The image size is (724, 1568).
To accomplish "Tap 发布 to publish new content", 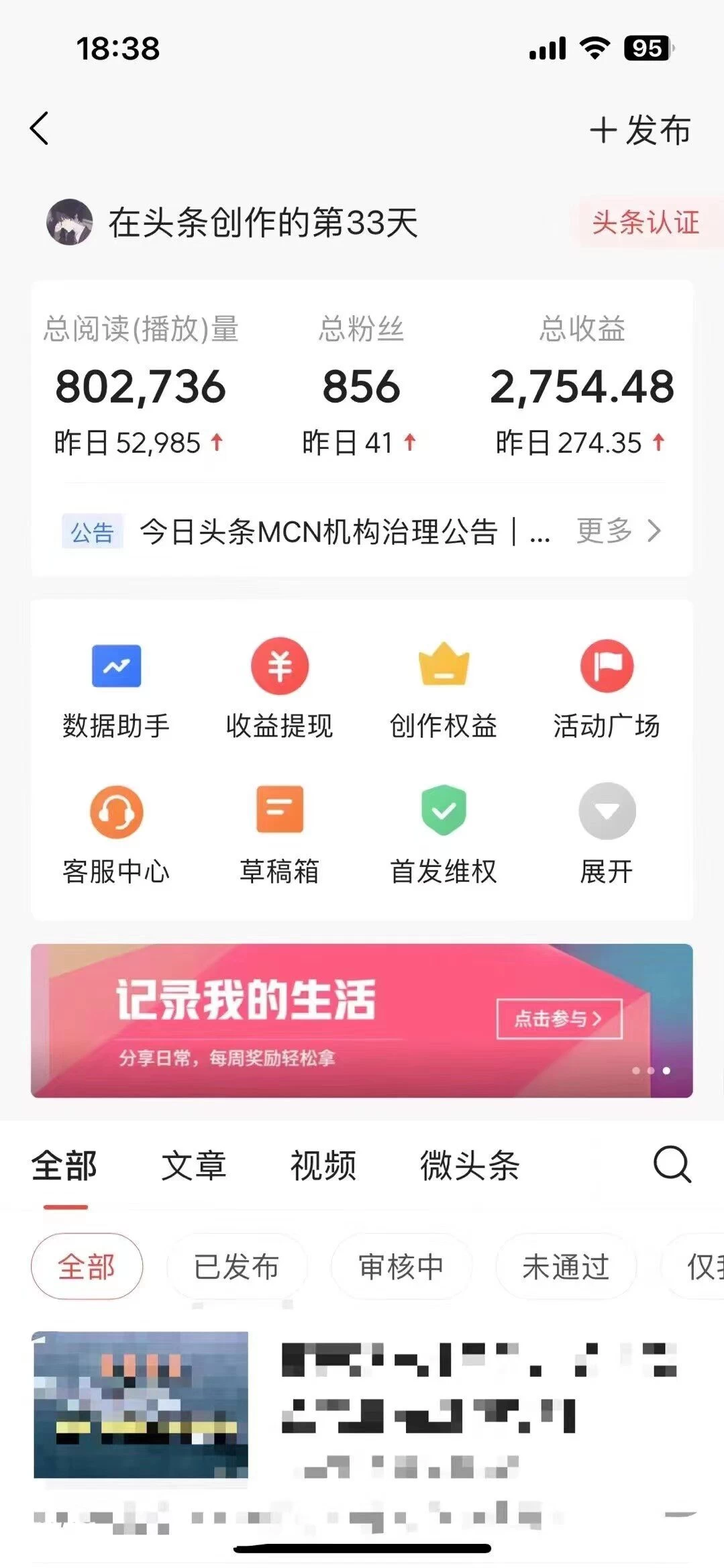I will point(642,131).
